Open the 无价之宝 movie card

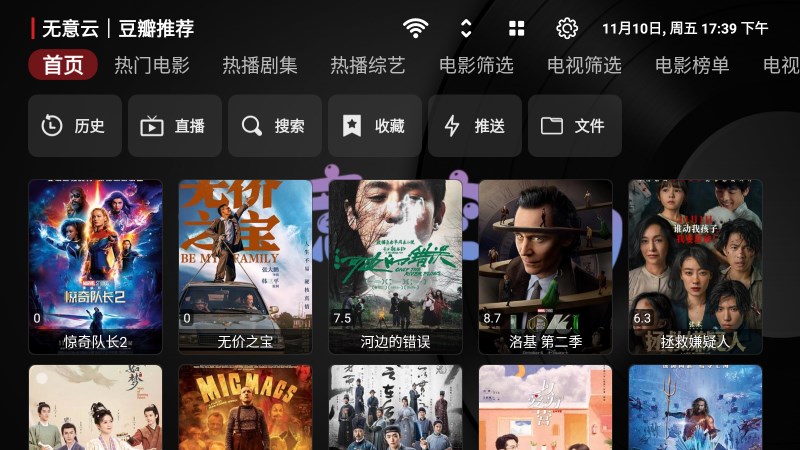(x=245, y=265)
